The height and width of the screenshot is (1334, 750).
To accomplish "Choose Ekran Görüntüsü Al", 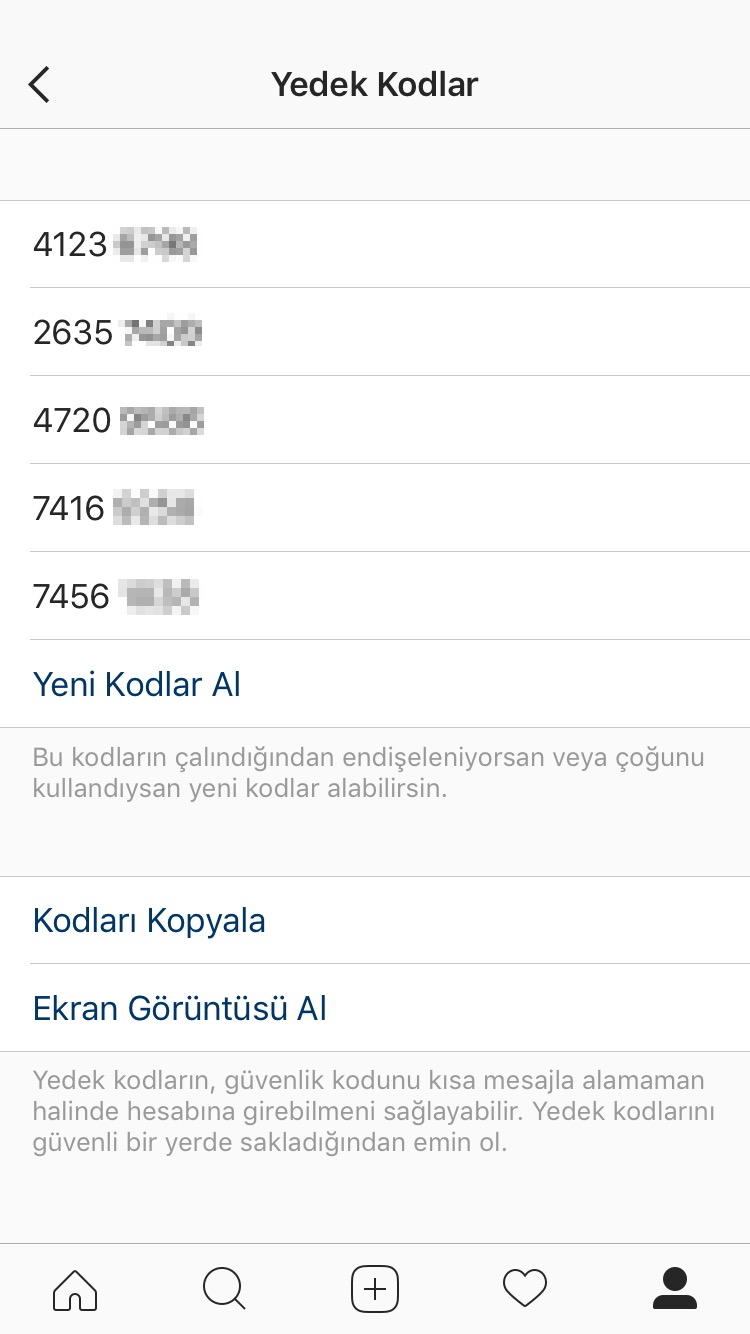I will [x=375, y=1008].
